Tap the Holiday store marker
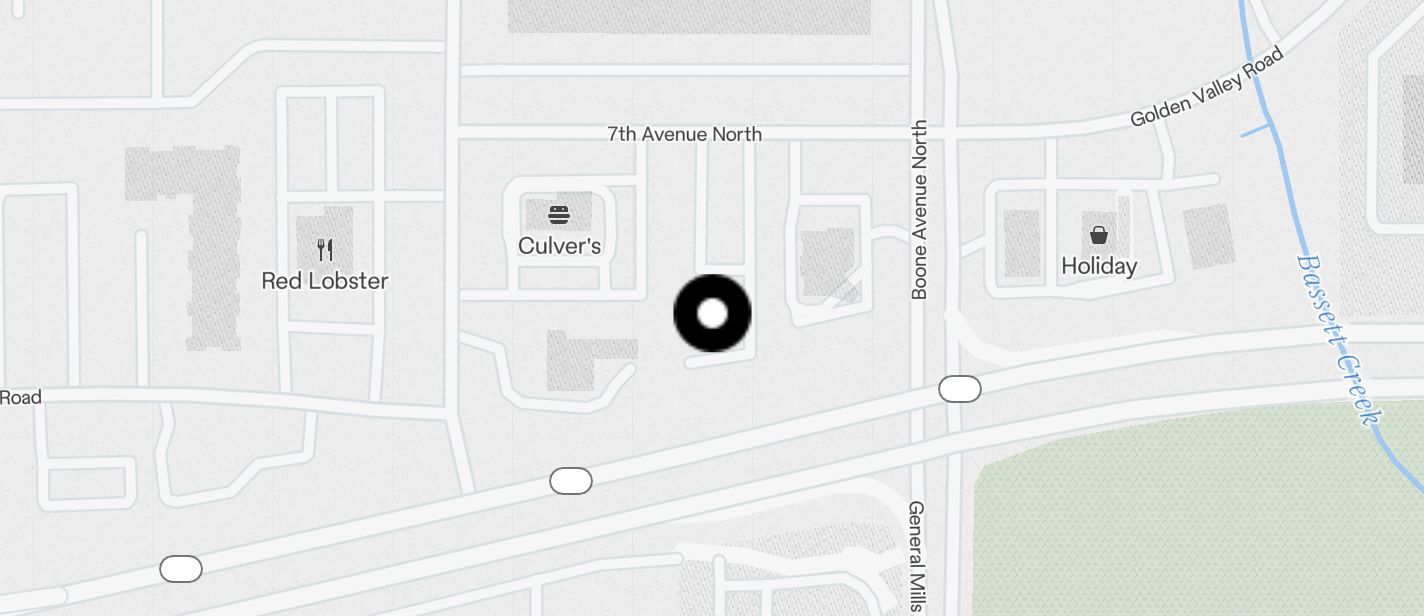 1099,236
